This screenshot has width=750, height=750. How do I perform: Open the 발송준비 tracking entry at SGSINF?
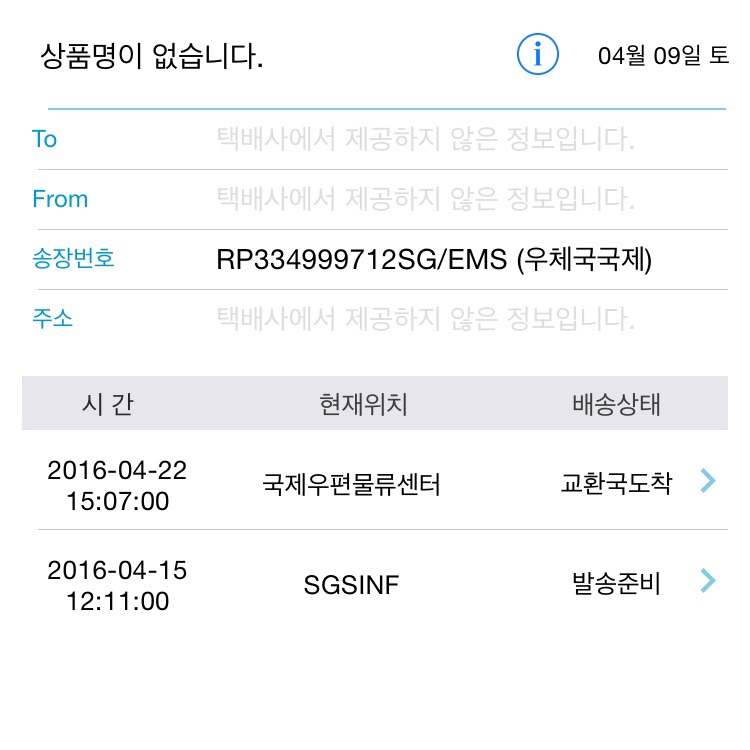pyautogui.click(x=708, y=581)
